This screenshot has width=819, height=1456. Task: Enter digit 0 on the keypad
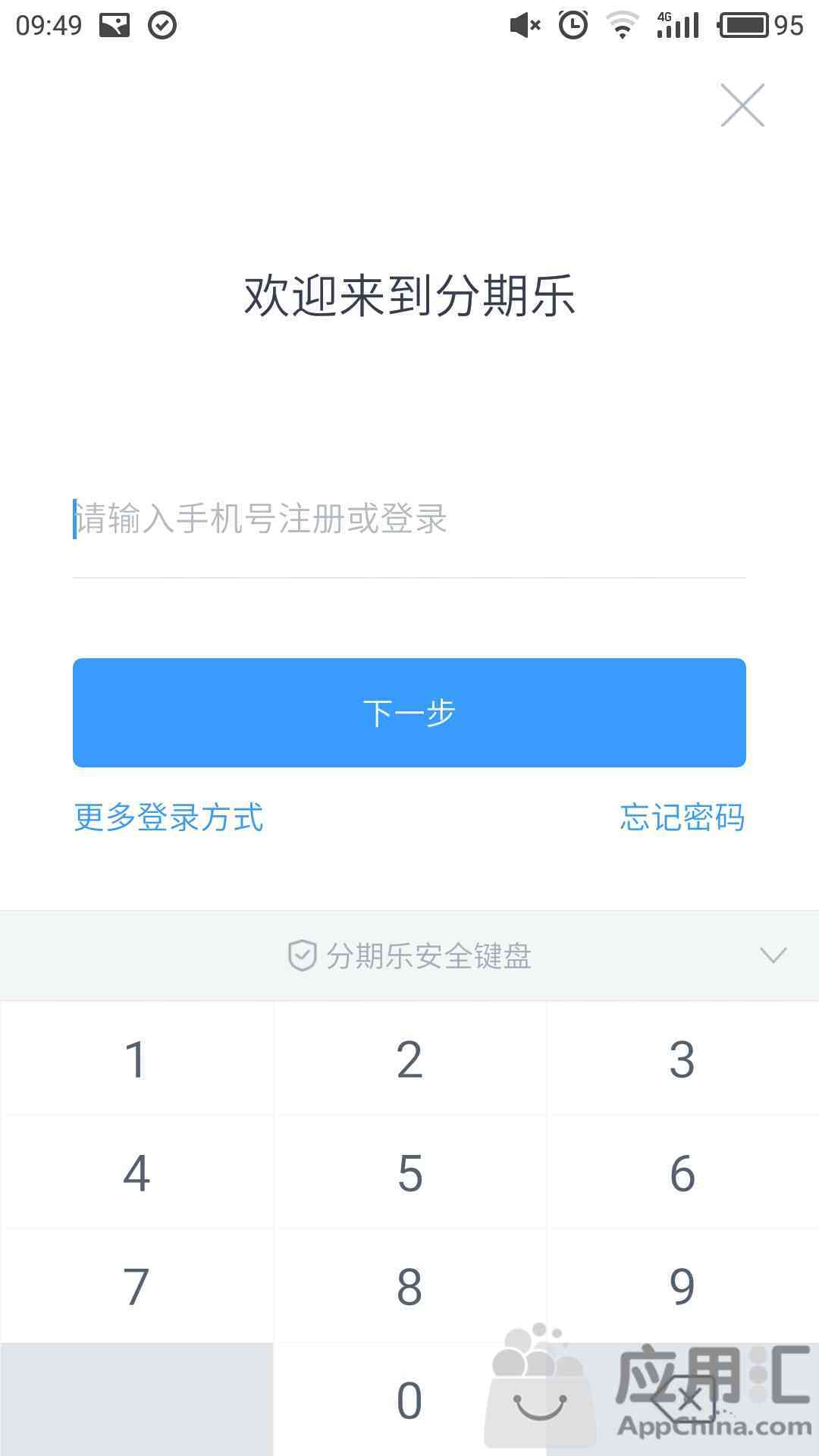point(409,1400)
